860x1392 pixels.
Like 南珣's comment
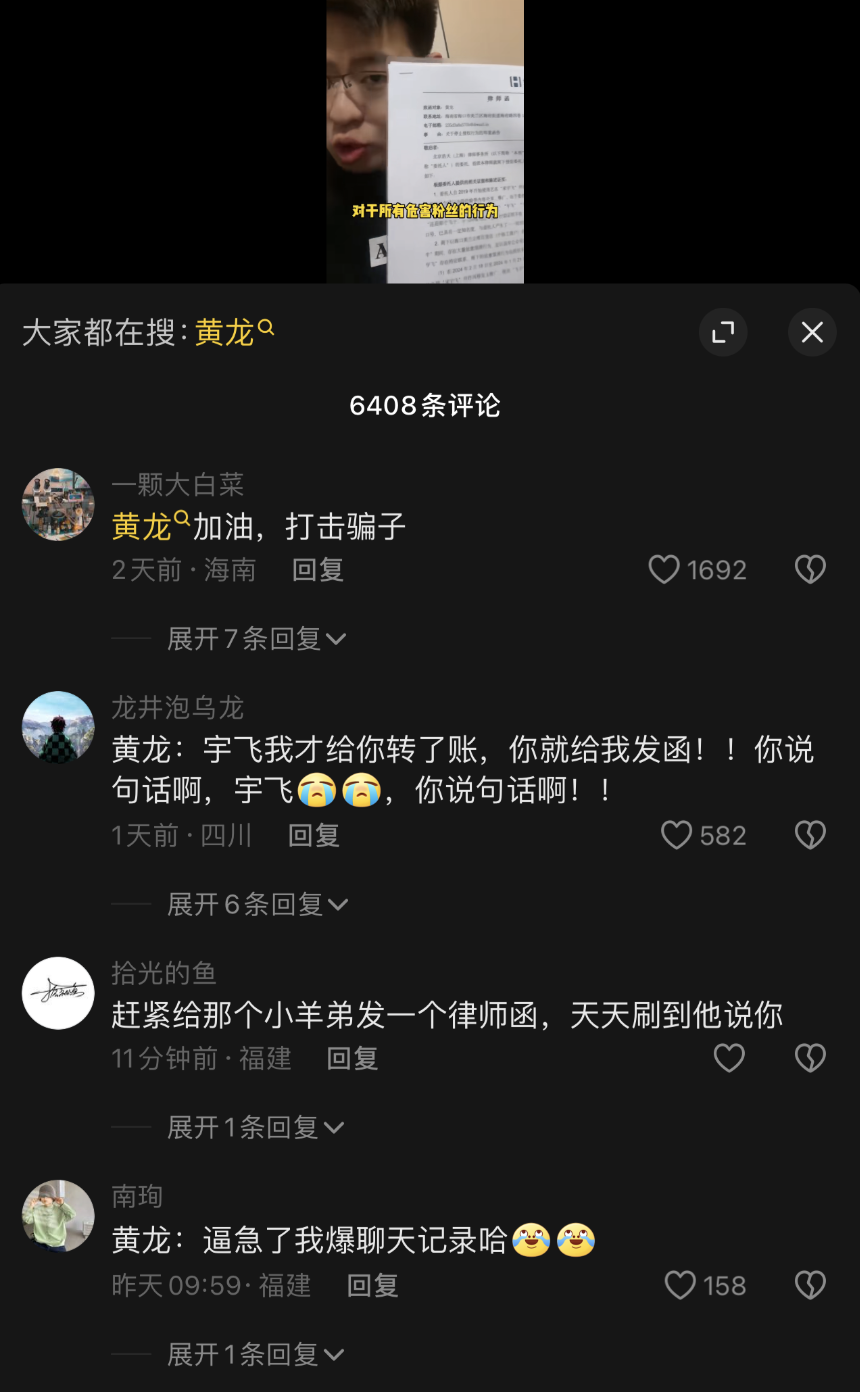coord(680,1285)
